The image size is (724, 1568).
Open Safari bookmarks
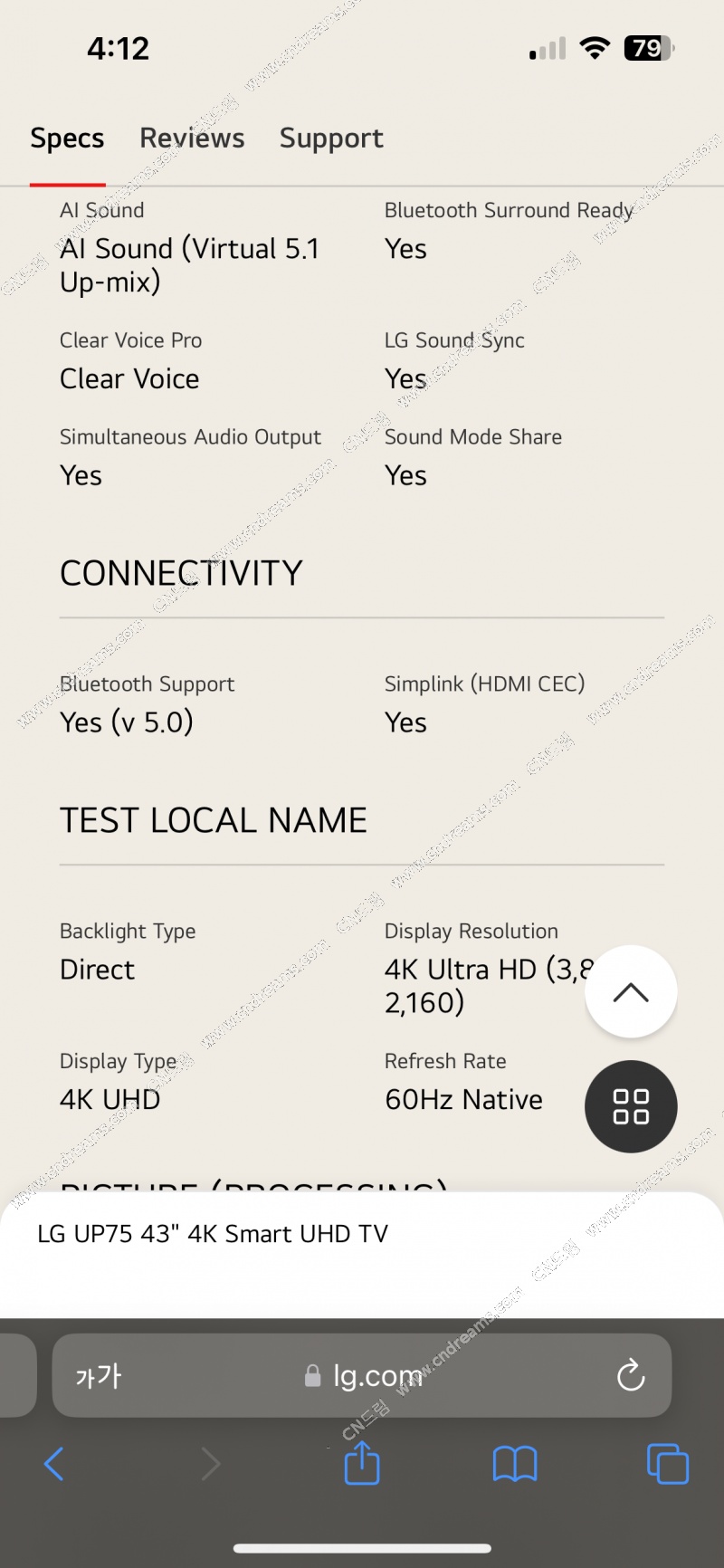coord(515,1464)
